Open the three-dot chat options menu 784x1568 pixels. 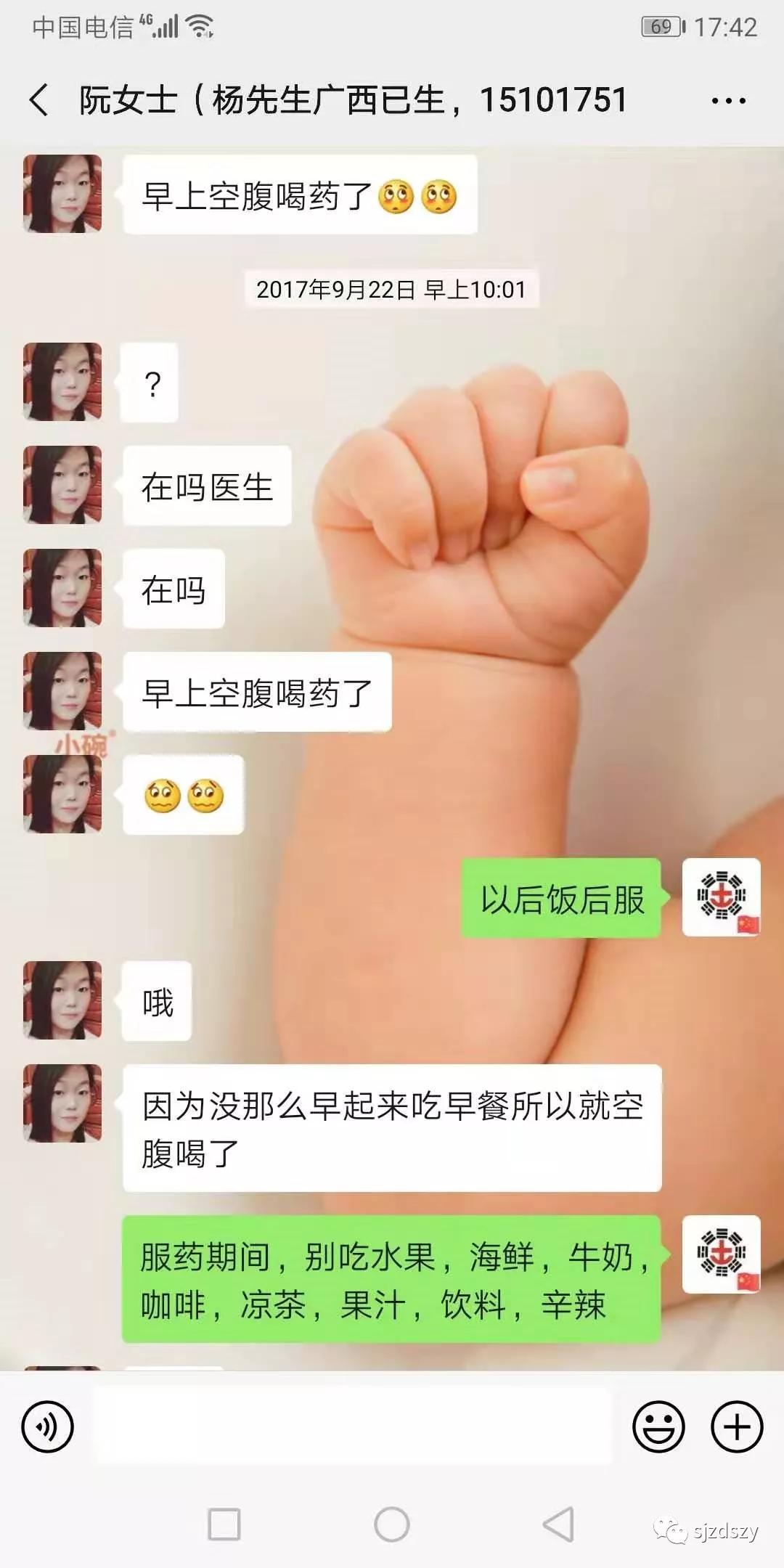[x=727, y=102]
